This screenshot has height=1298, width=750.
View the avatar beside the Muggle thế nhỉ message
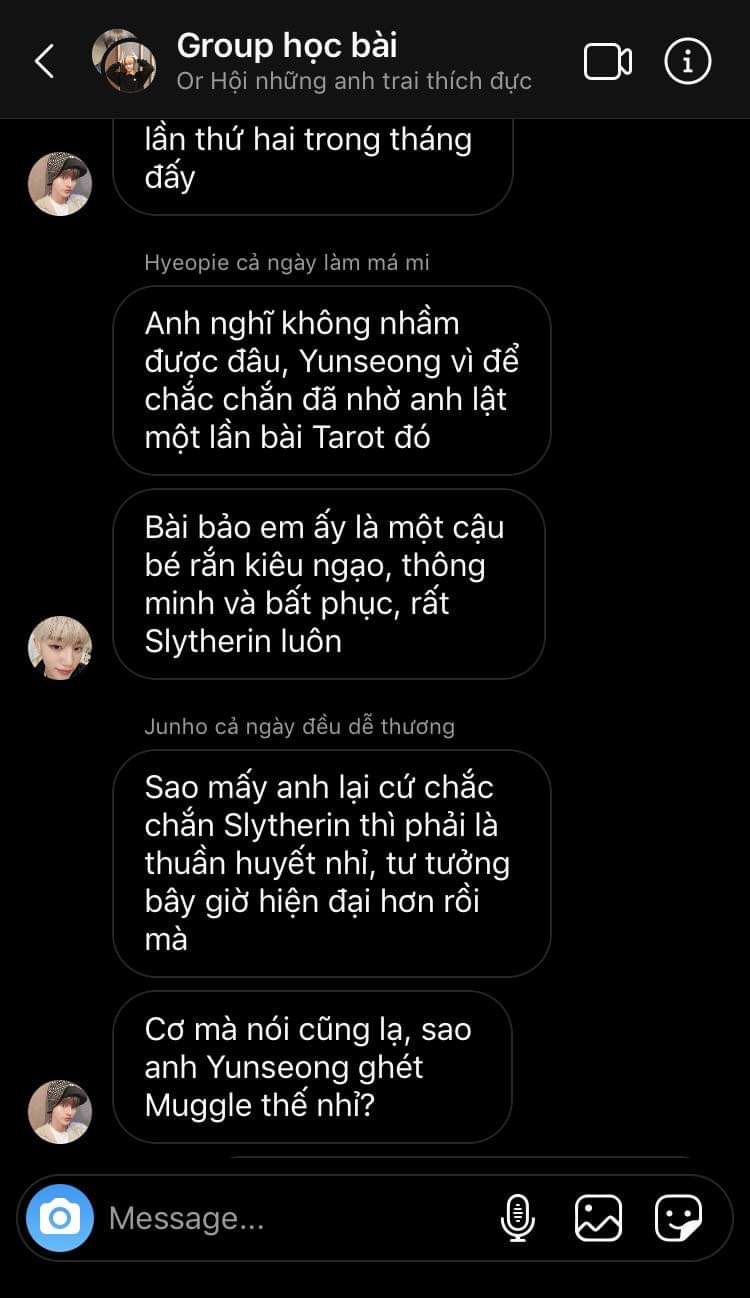[x=60, y=1111]
